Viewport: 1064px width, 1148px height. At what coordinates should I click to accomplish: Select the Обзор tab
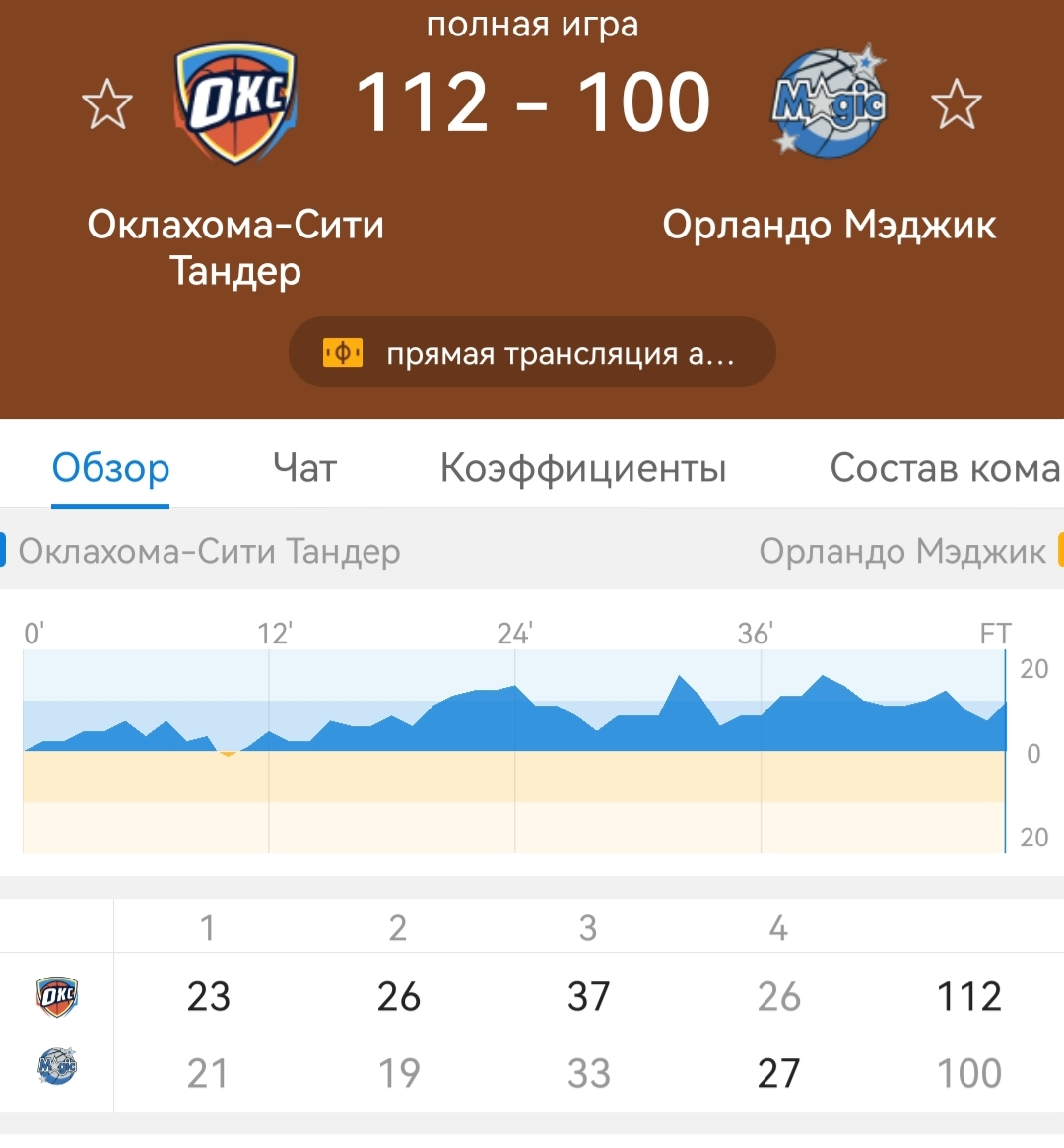[x=110, y=468]
